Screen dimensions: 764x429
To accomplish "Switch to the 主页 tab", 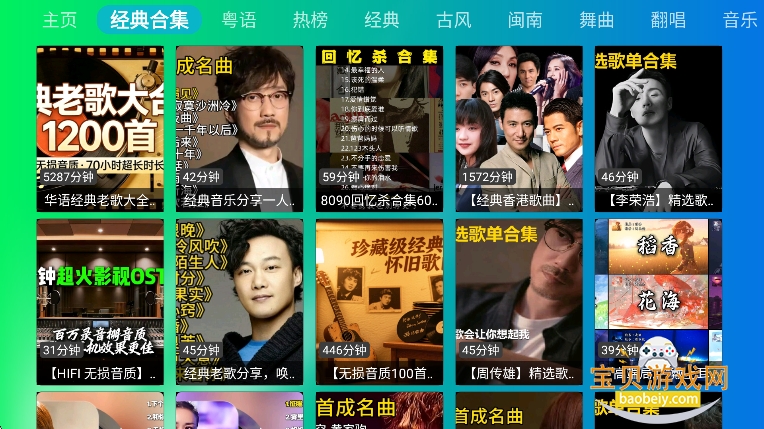I will pyautogui.click(x=60, y=20).
